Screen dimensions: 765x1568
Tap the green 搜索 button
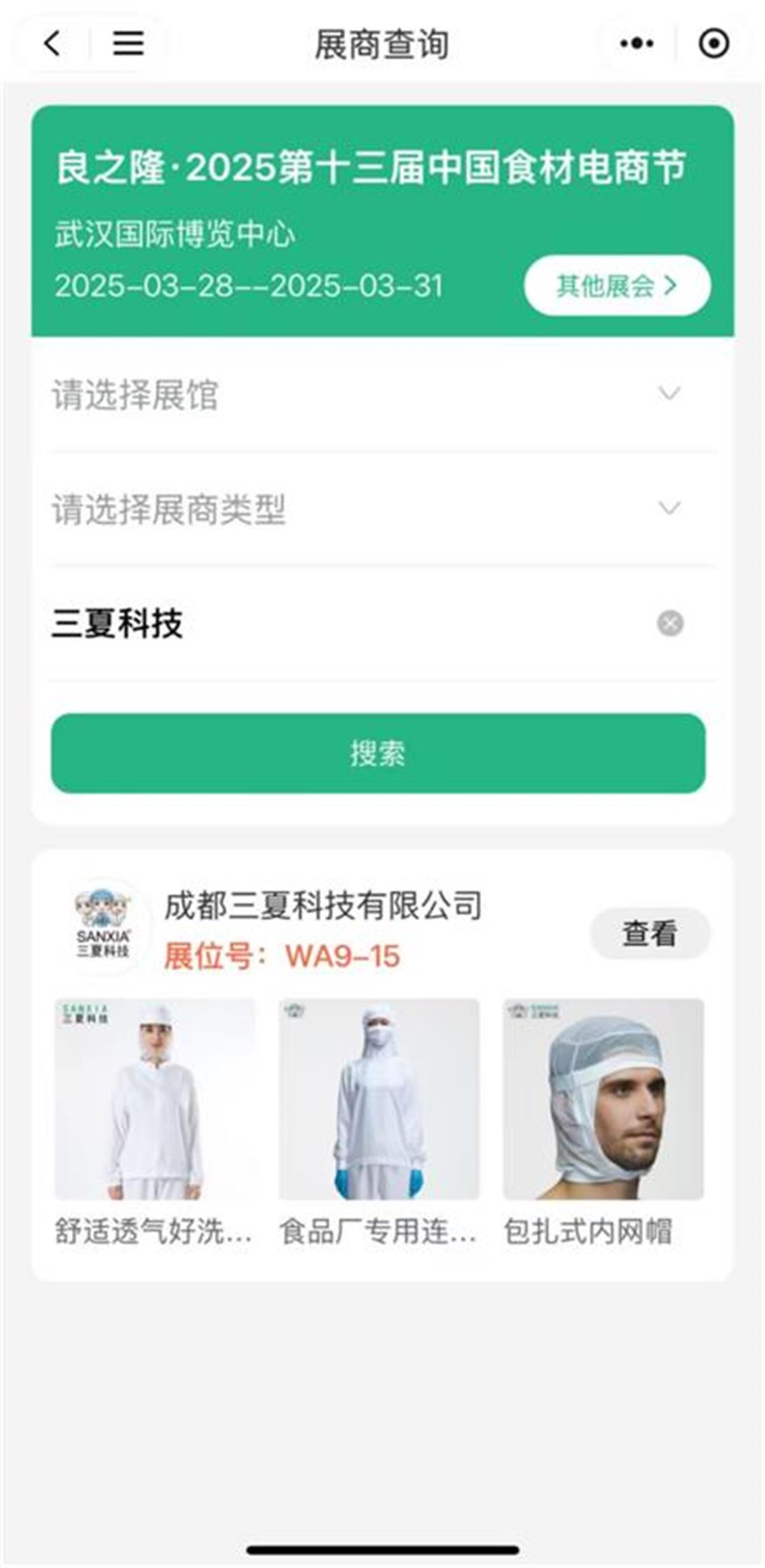click(x=378, y=753)
